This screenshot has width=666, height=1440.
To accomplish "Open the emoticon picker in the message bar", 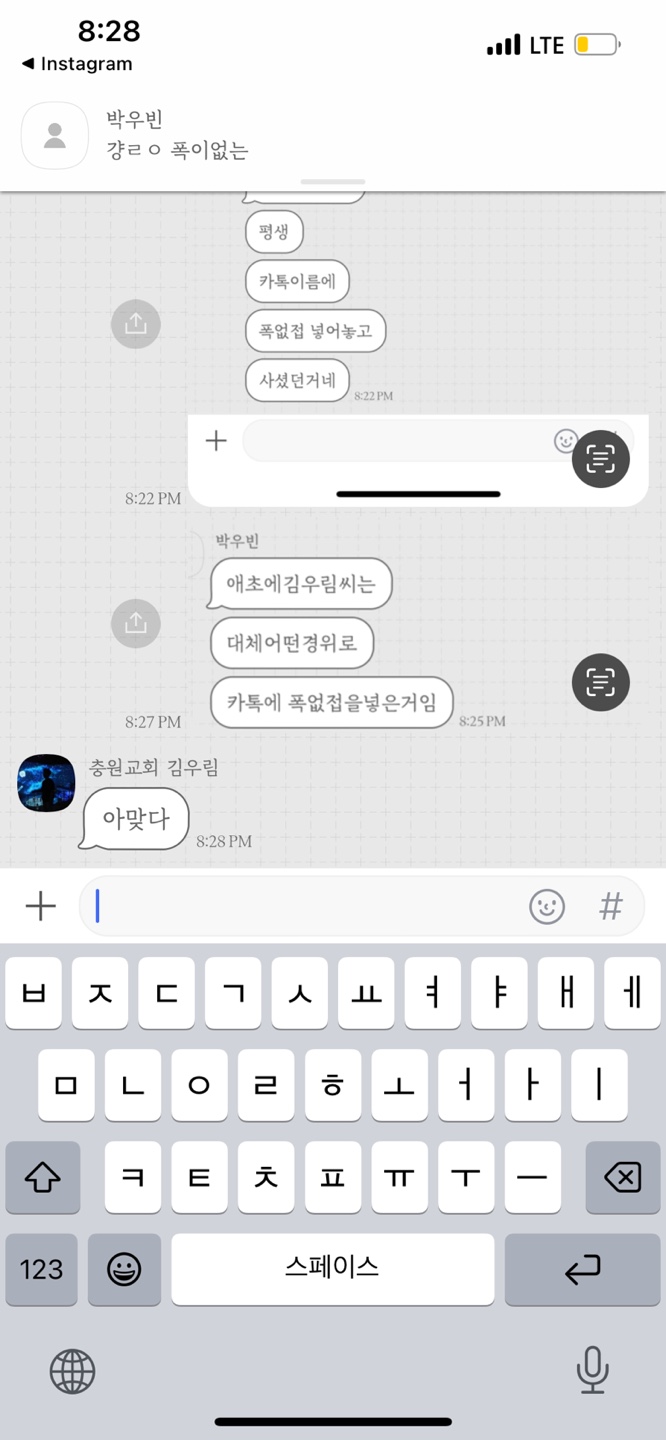I will coord(546,906).
